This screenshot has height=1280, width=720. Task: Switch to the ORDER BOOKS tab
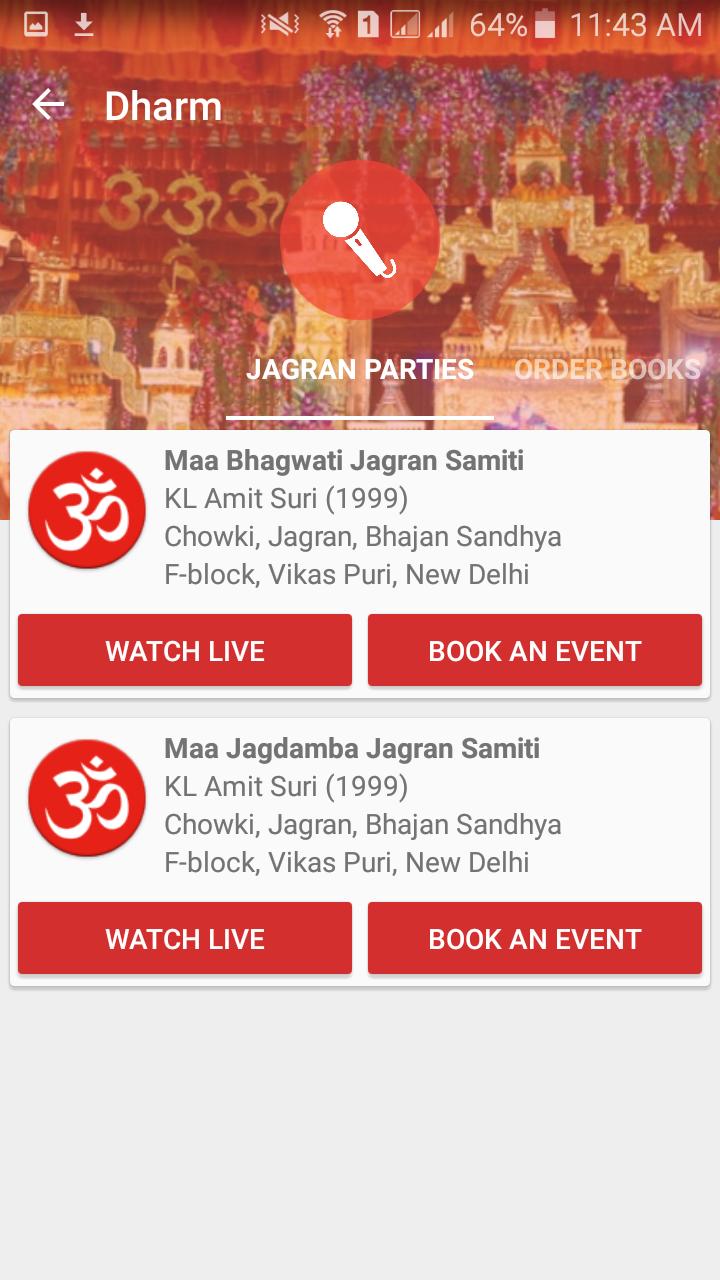606,369
